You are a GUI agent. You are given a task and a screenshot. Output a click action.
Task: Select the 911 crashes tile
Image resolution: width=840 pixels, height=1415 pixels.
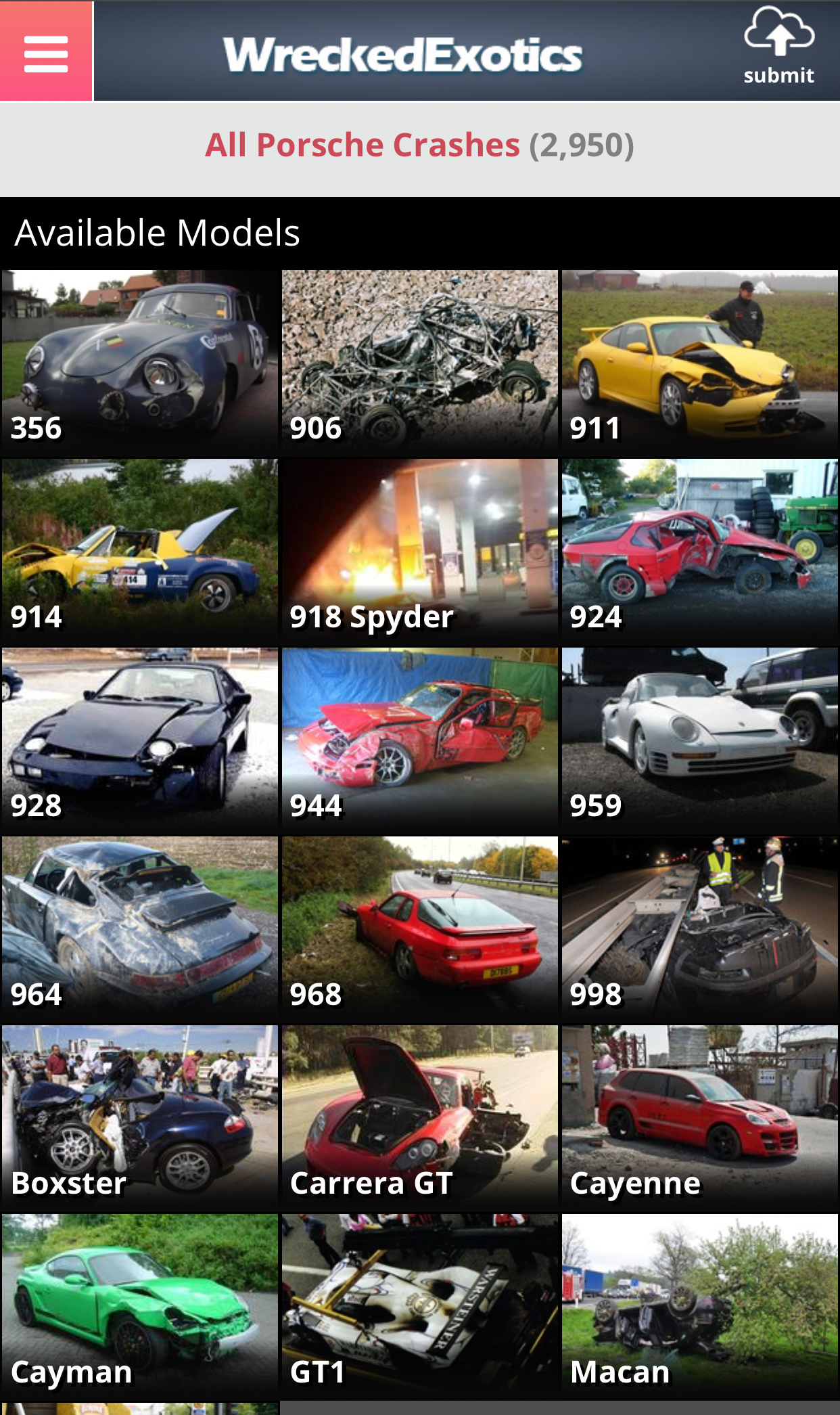pyautogui.click(x=700, y=363)
